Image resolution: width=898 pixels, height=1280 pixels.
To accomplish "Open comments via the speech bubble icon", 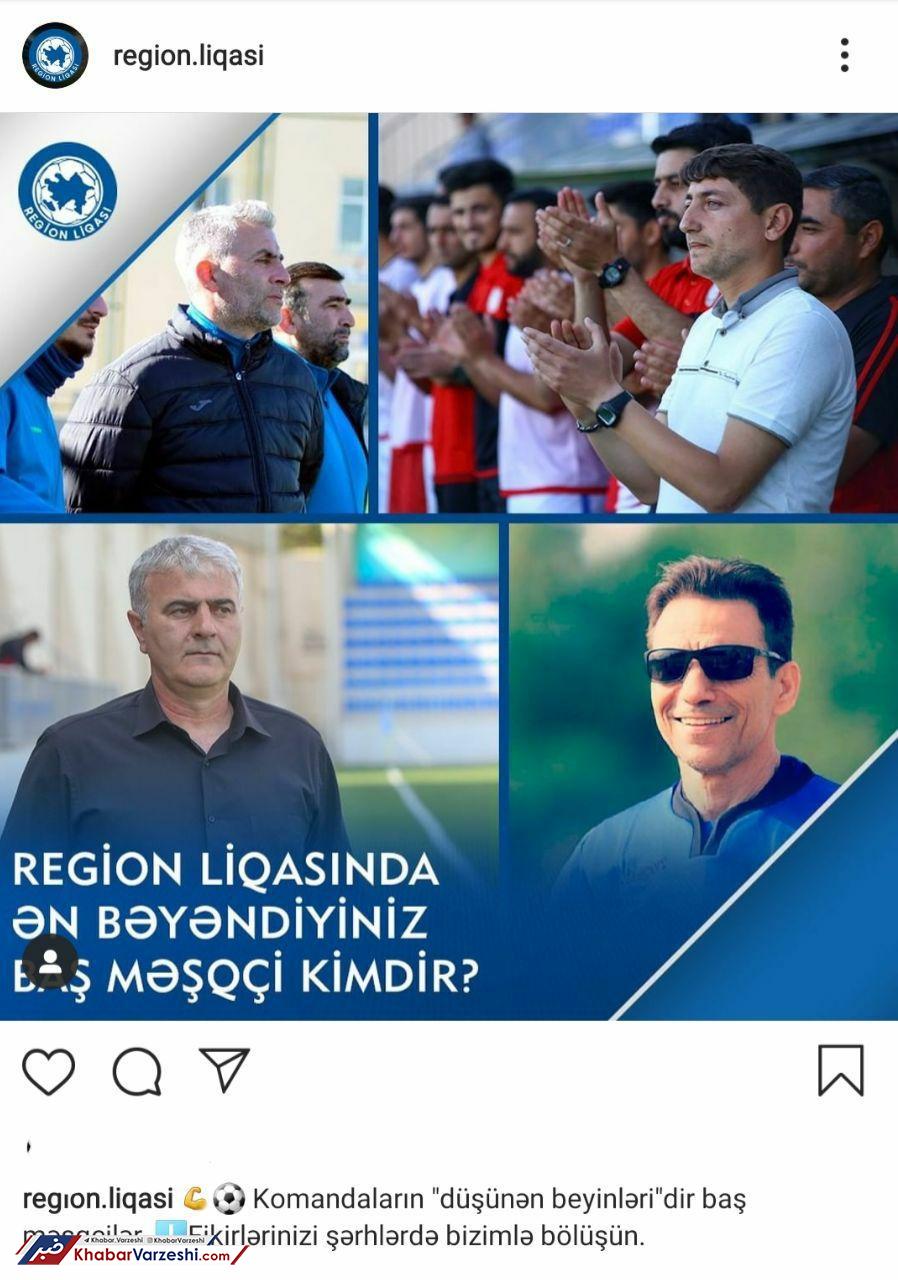I will click(137, 1071).
